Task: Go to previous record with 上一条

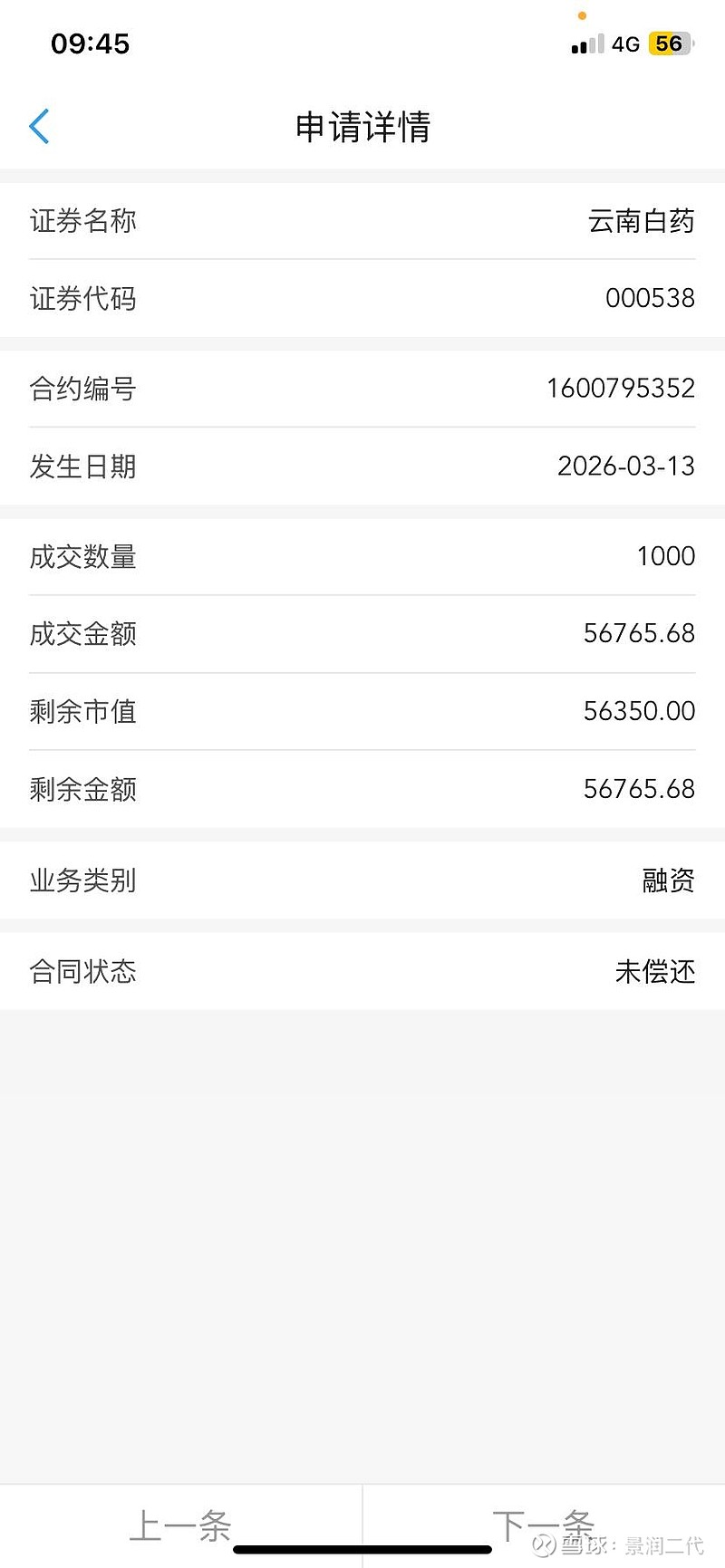Action: click(x=180, y=1525)
